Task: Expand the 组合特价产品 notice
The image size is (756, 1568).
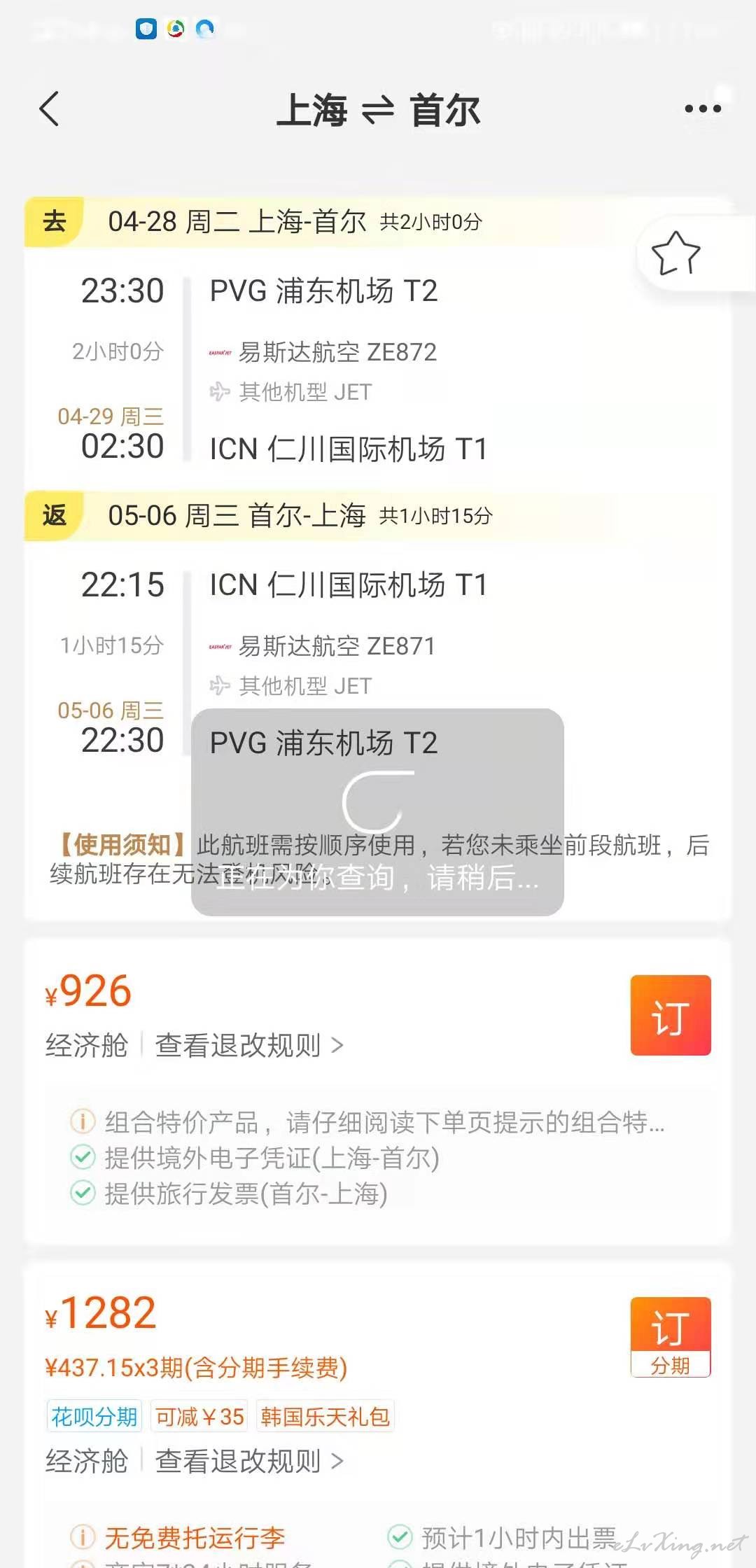Action: 367,1122
